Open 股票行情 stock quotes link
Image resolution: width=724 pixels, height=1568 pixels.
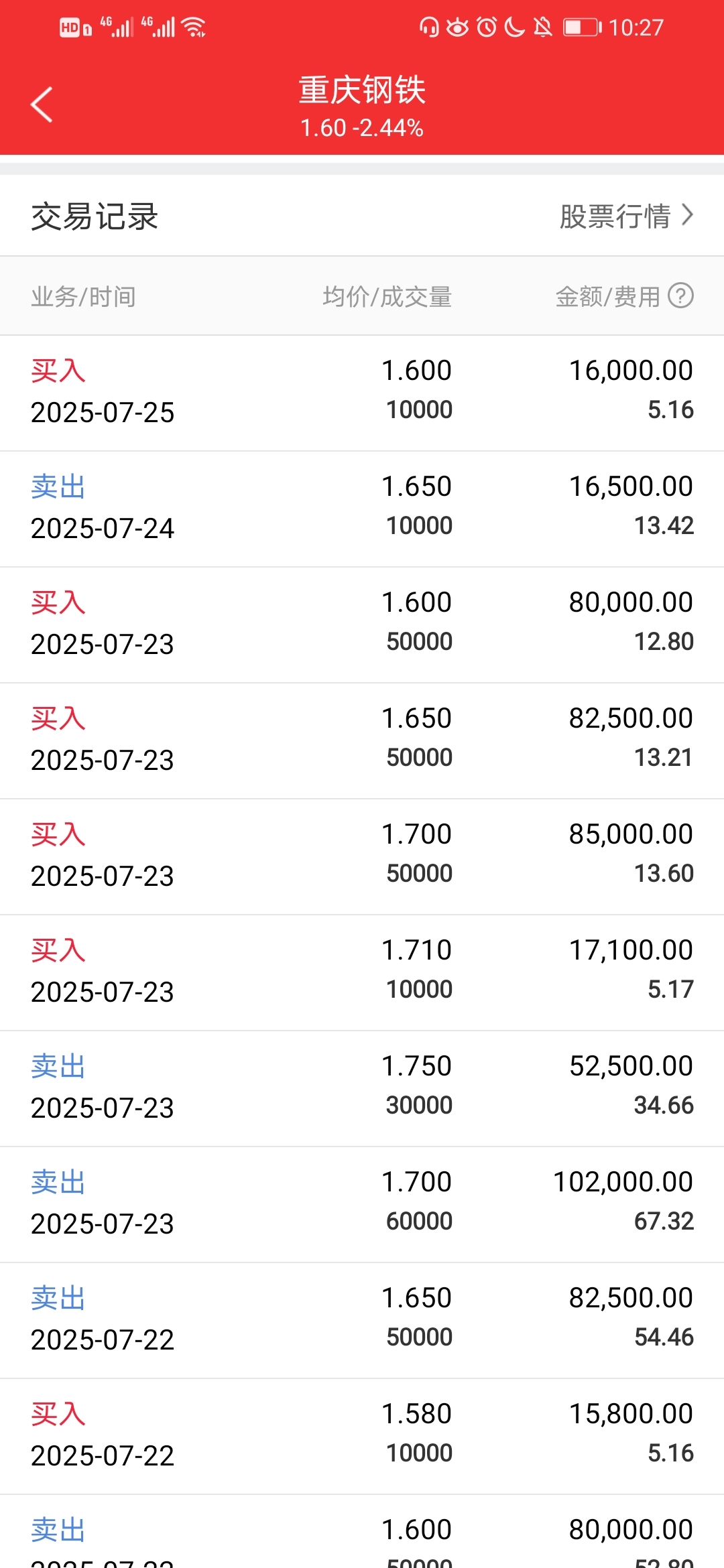click(626, 216)
